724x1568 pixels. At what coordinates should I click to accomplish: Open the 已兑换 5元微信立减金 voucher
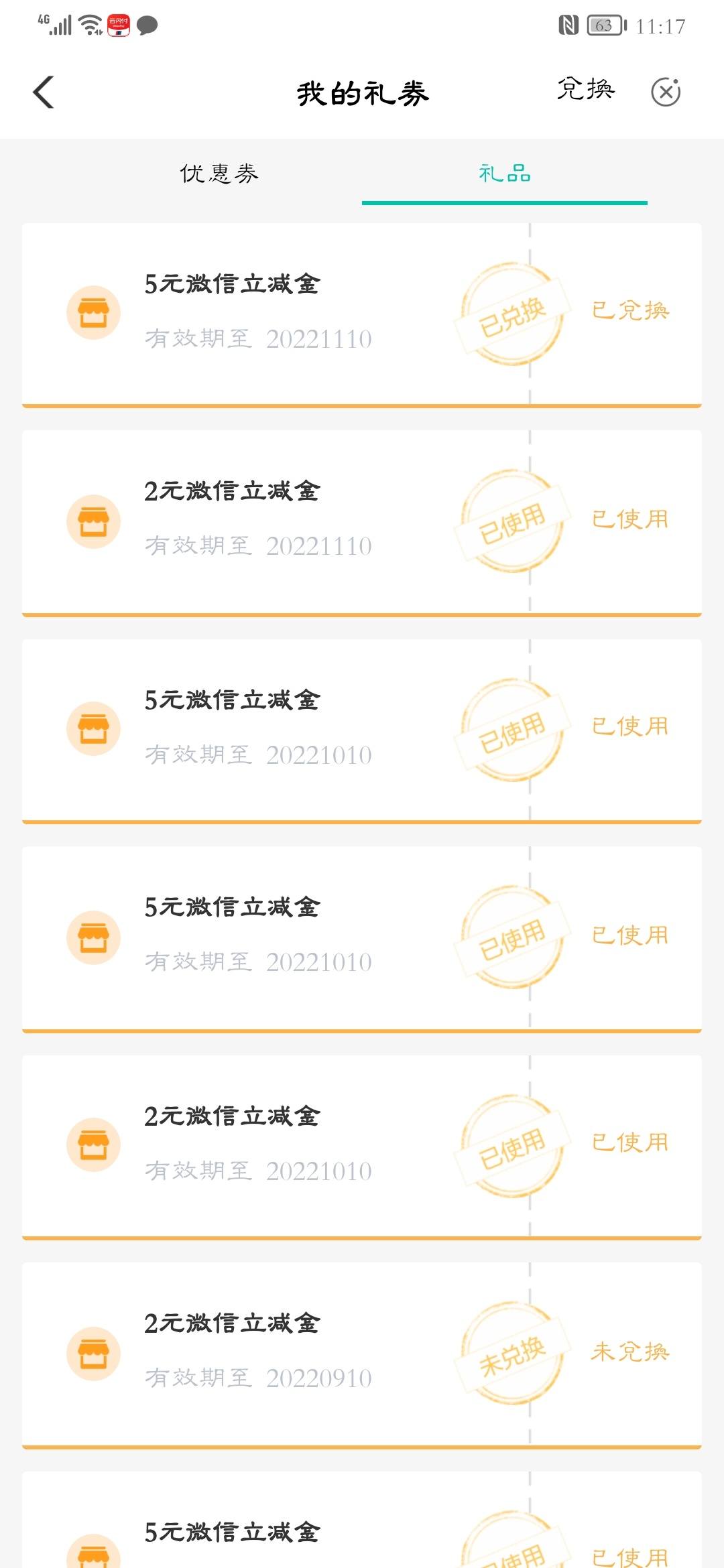(x=362, y=315)
